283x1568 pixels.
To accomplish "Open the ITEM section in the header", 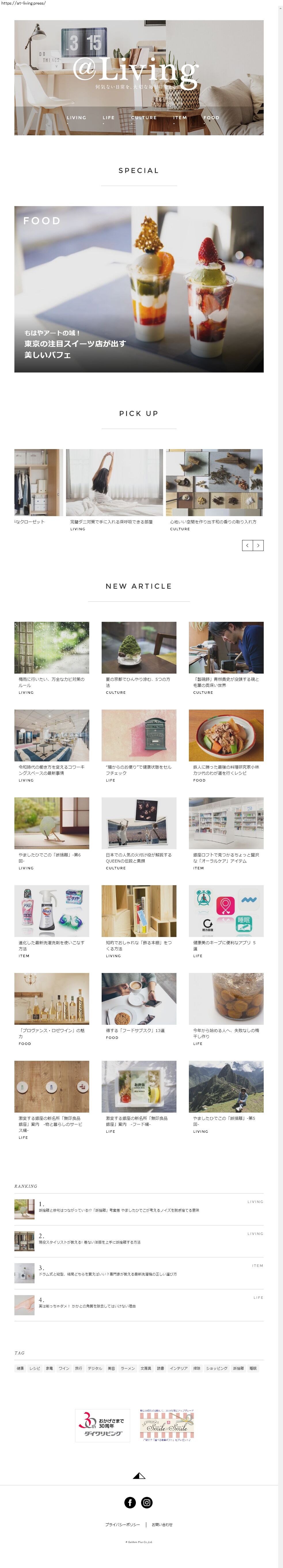I will [x=180, y=117].
